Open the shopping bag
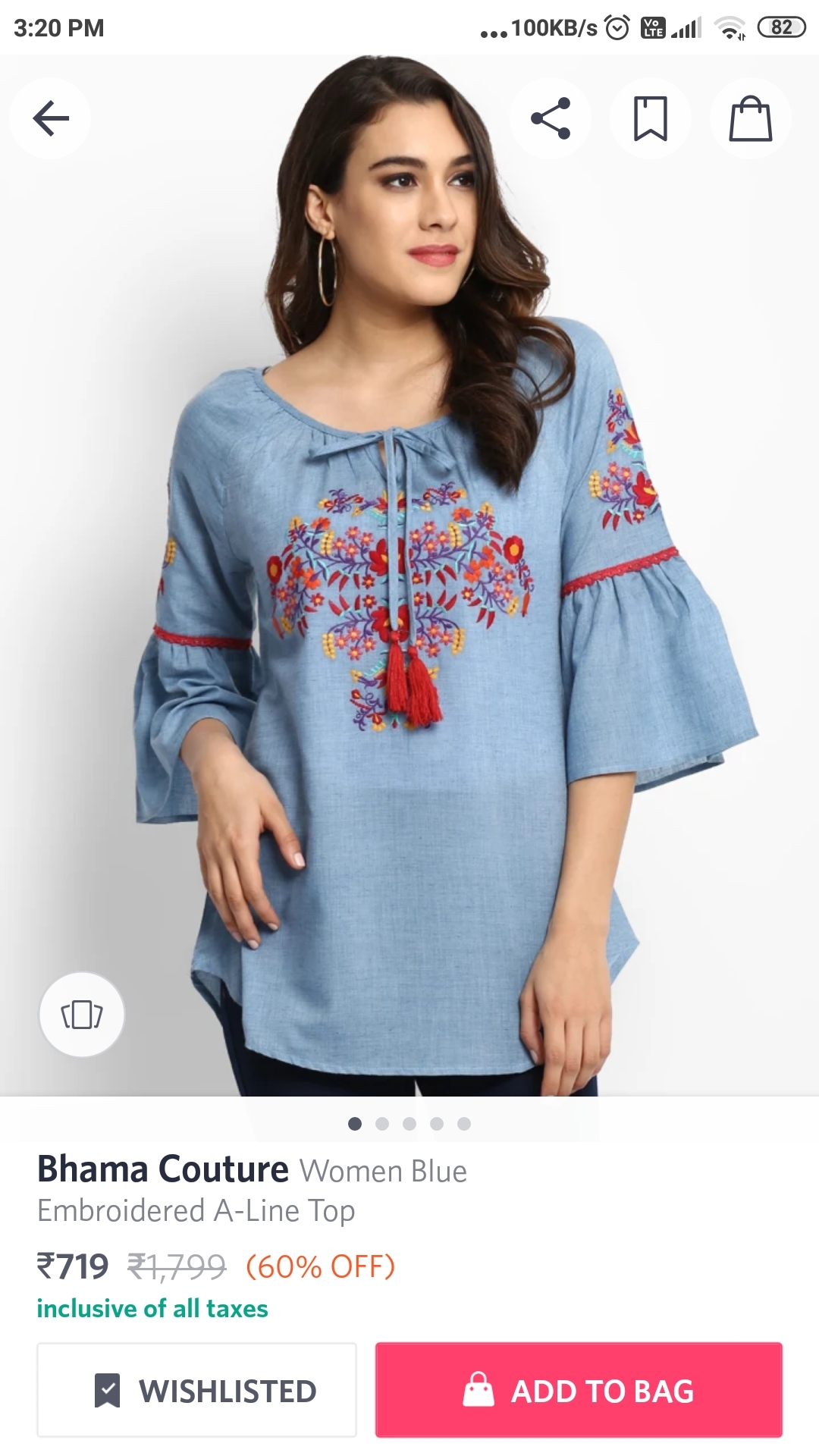The width and height of the screenshot is (819, 1456). click(x=750, y=118)
